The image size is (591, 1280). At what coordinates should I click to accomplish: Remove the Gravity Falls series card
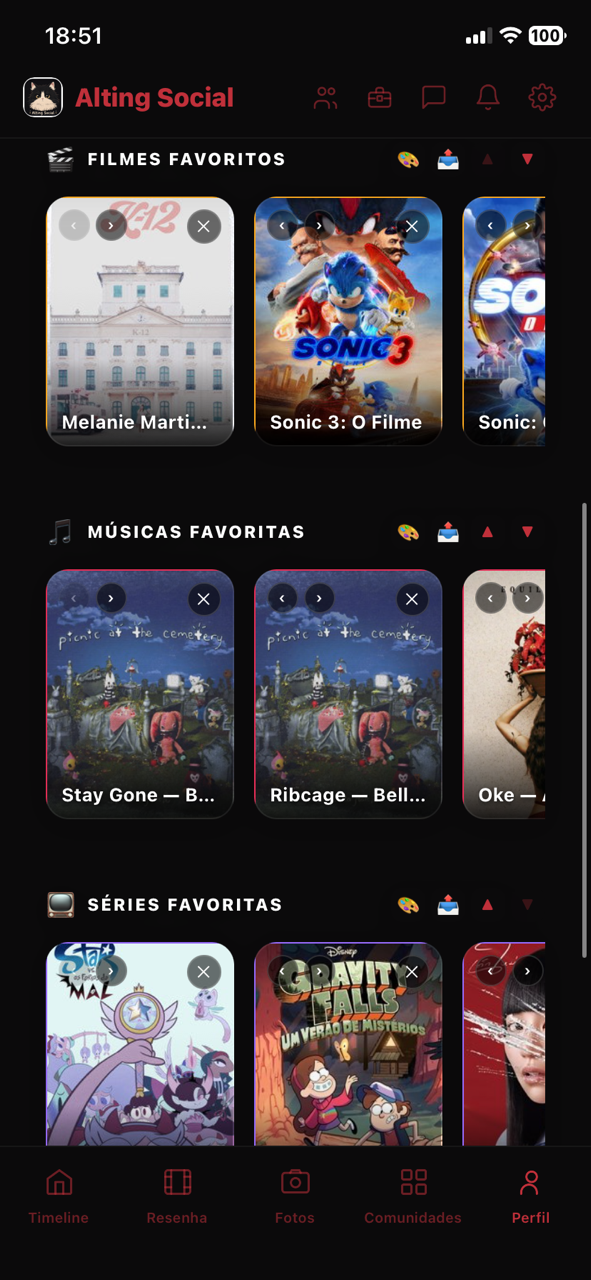pyautogui.click(x=412, y=972)
